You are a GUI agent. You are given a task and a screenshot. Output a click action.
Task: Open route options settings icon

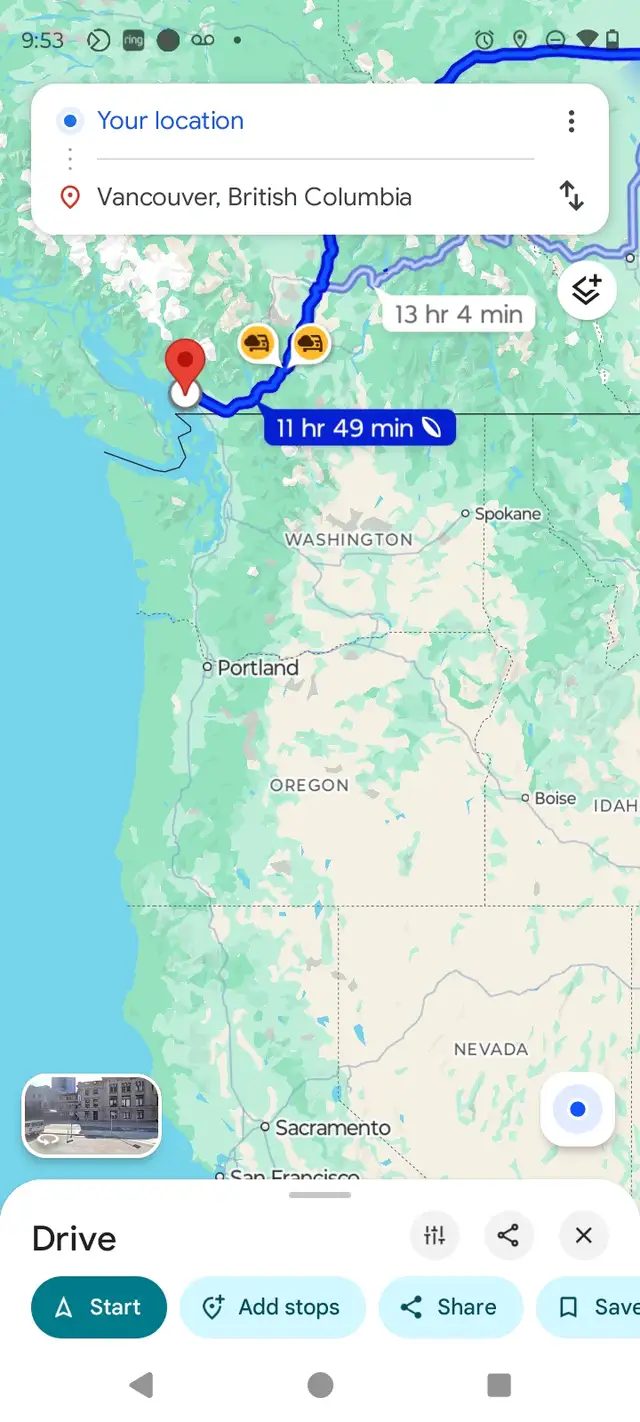point(434,1236)
